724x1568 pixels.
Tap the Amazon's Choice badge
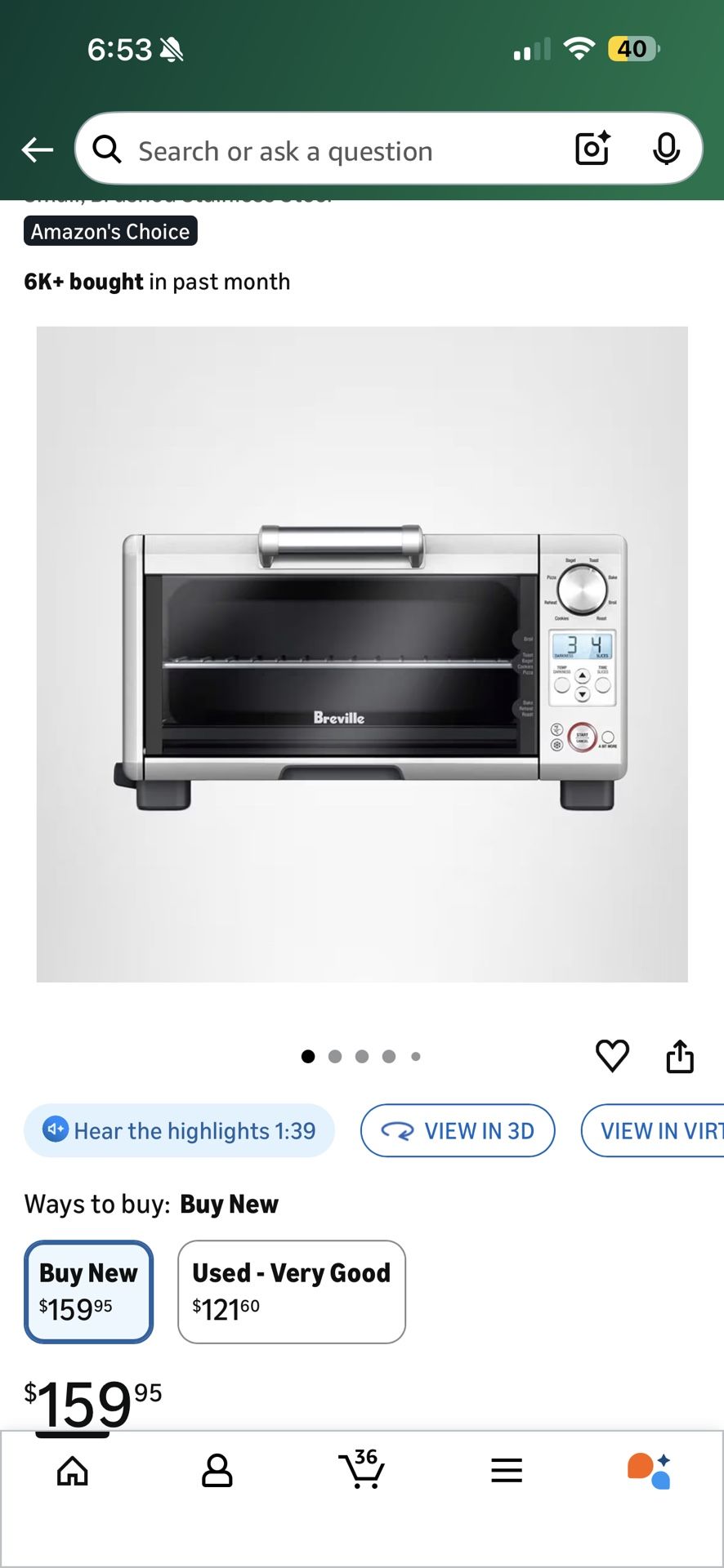pyautogui.click(x=110, y=231)
